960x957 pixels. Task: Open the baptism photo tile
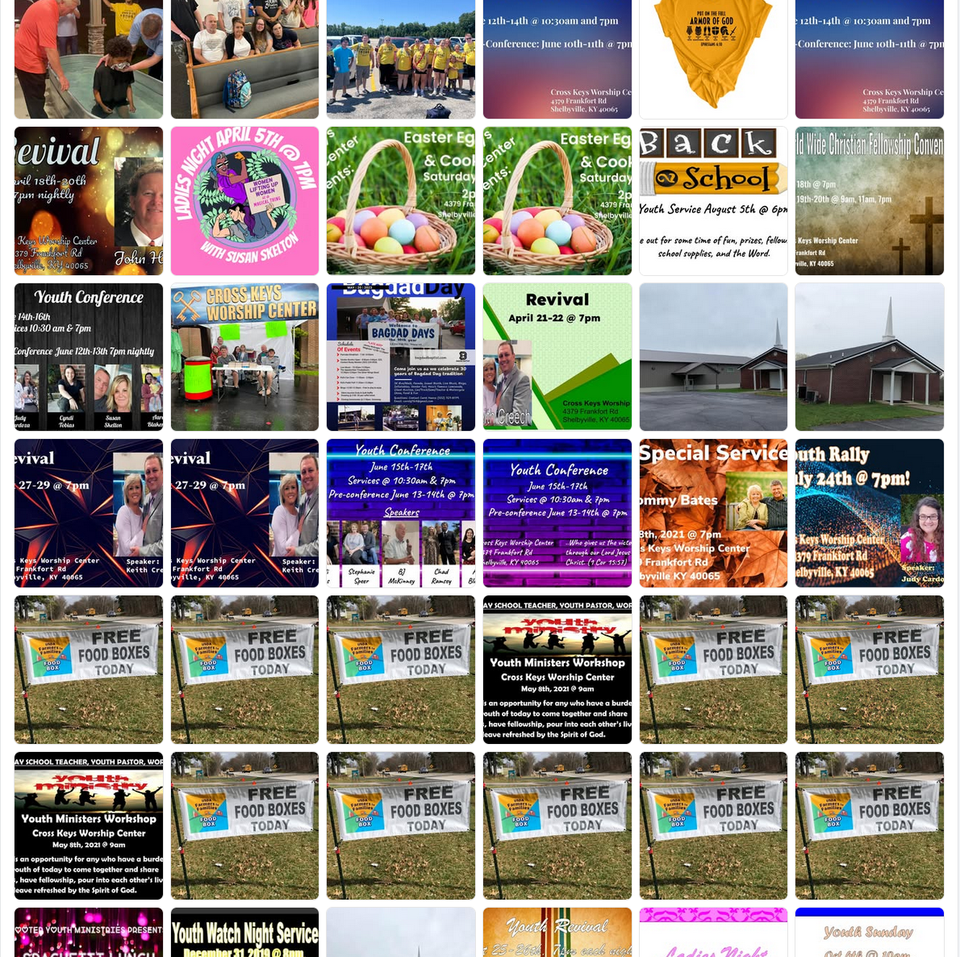(x=88, y=59)
